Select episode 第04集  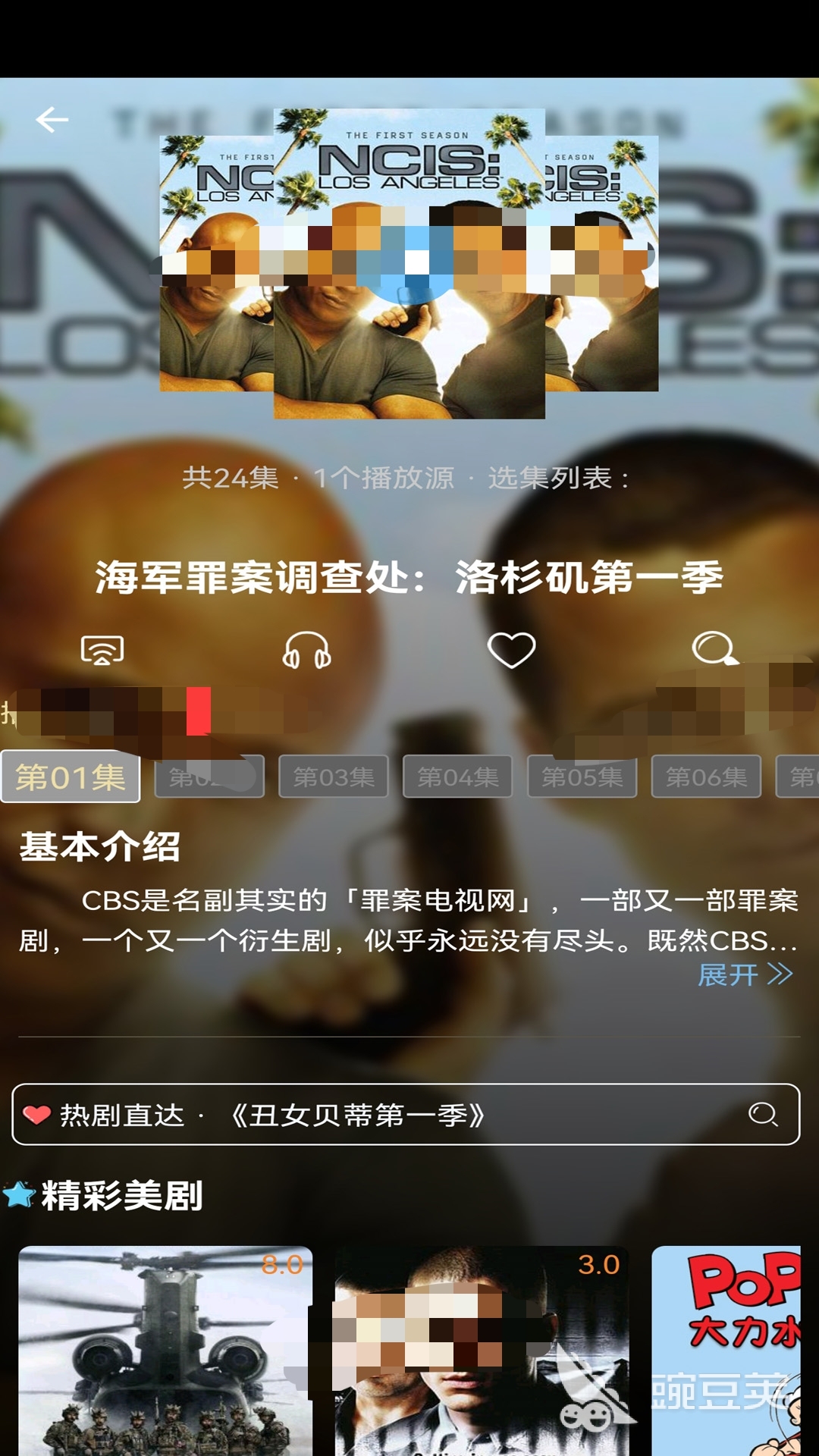[455, 776]
